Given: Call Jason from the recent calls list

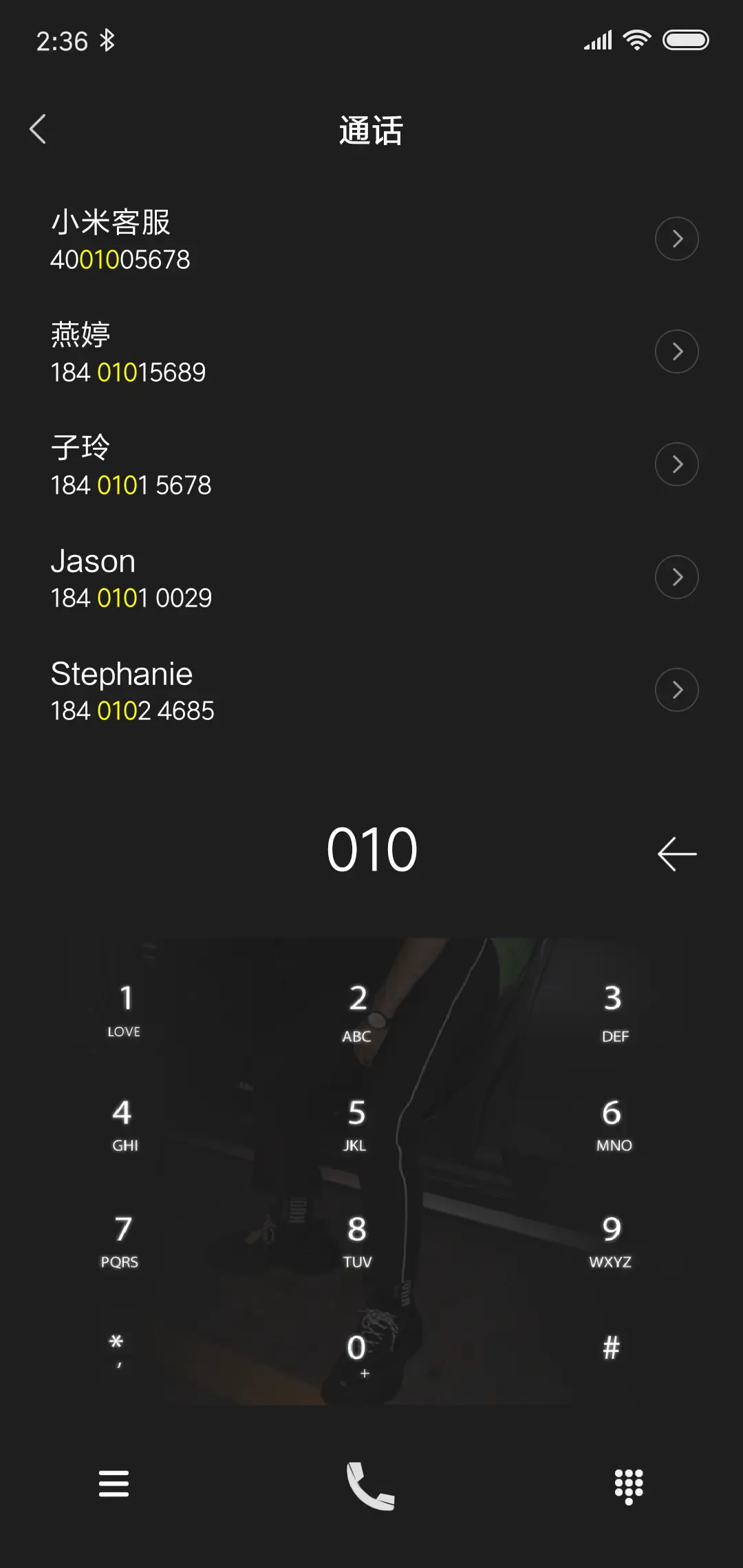Looking at the screenshot, I should (275, 578).
